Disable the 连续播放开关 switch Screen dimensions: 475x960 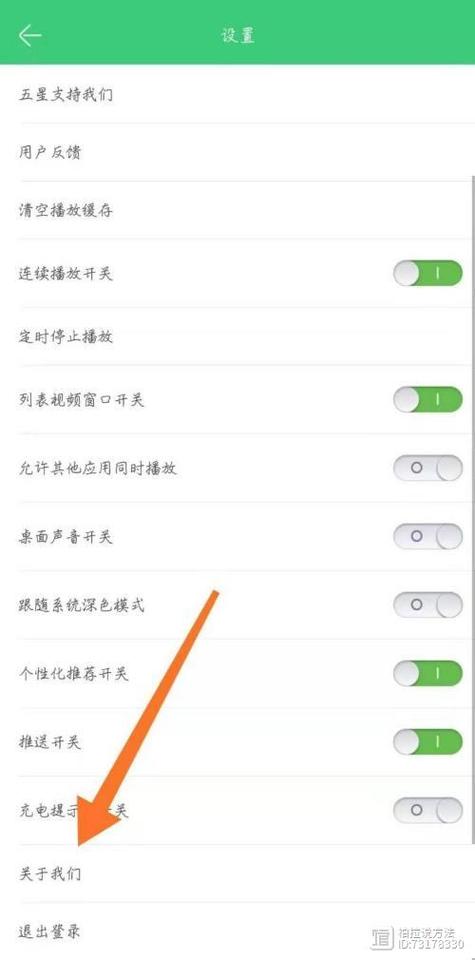(x=428, y=273)
